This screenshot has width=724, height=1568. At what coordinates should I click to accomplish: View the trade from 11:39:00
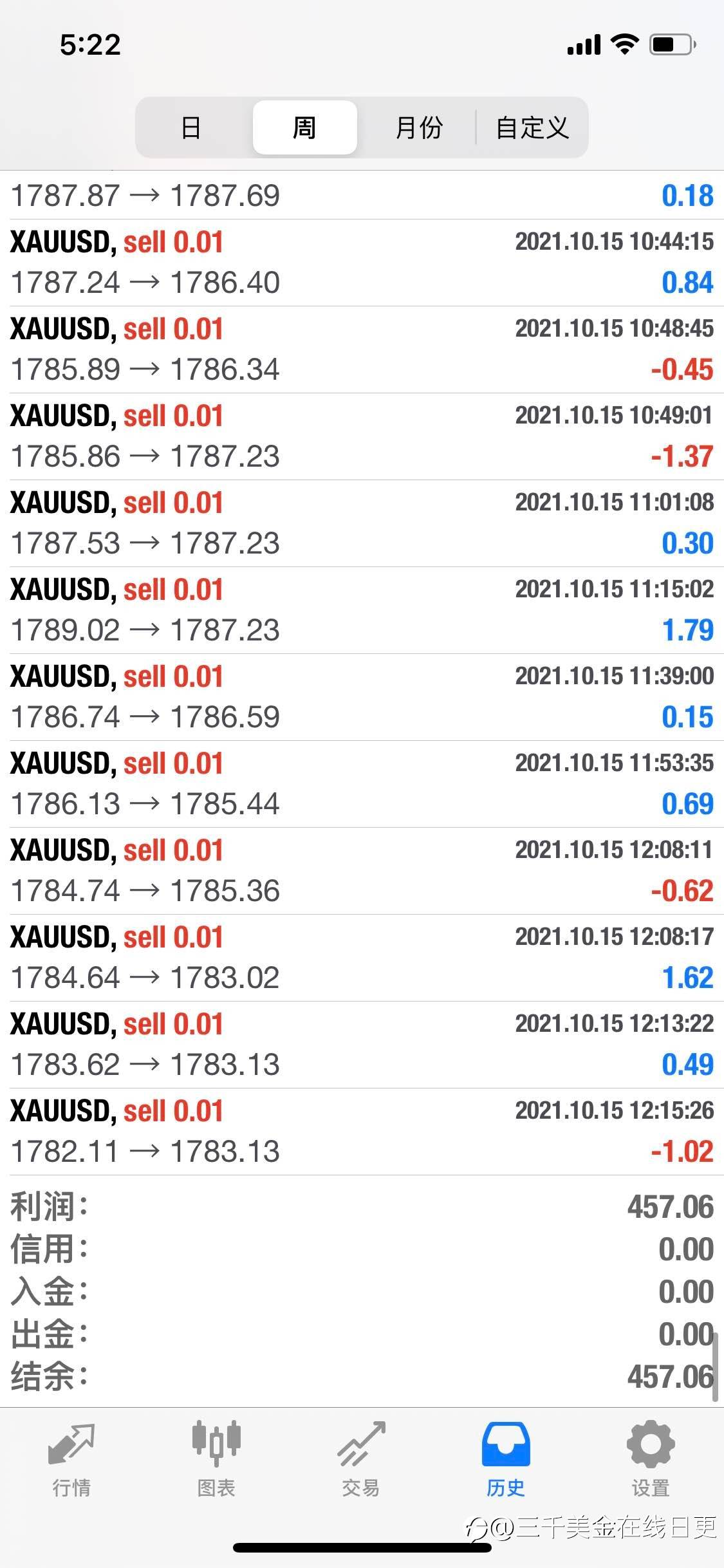362,697
